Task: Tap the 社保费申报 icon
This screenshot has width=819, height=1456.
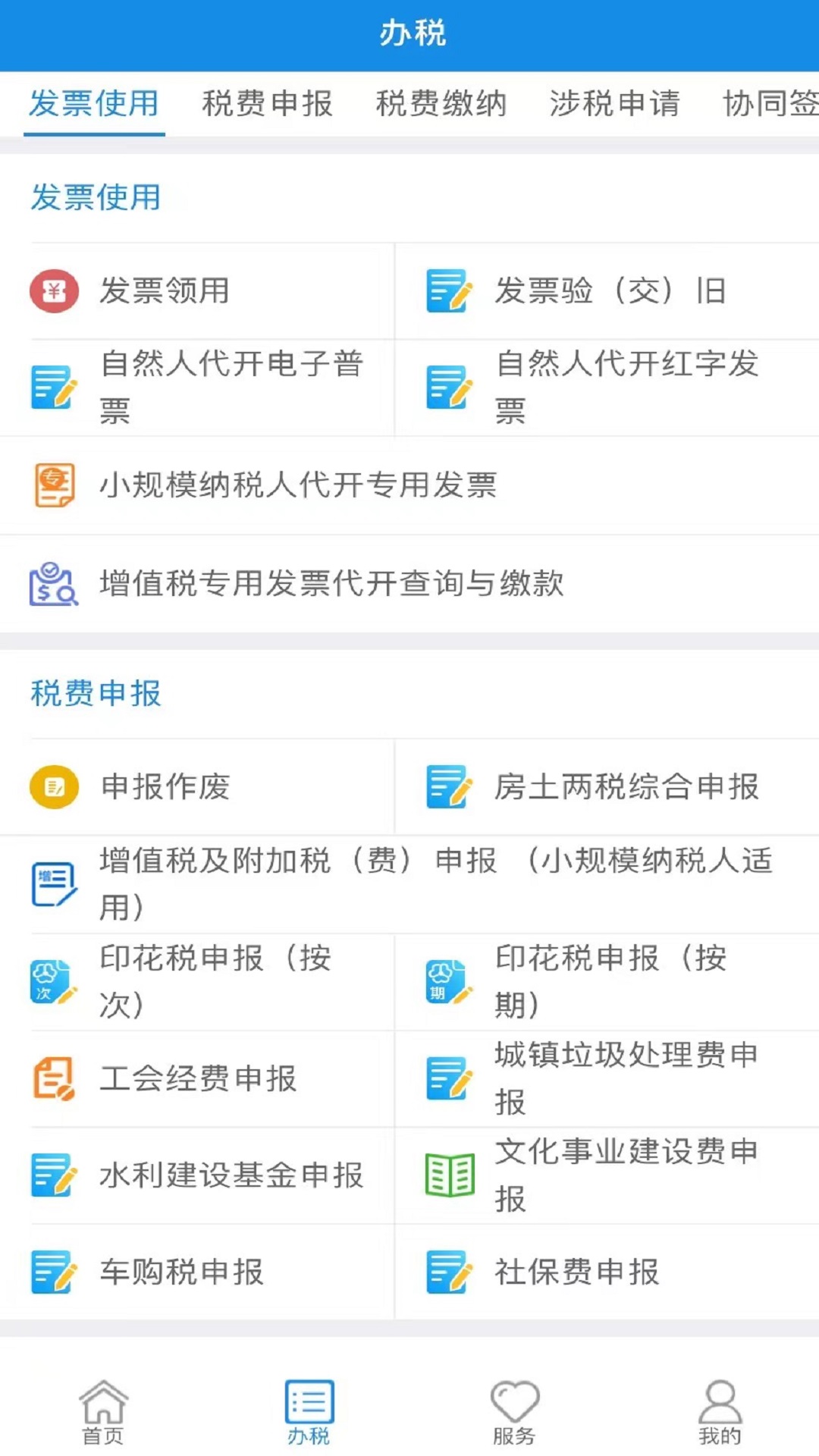Action: 447,1273
